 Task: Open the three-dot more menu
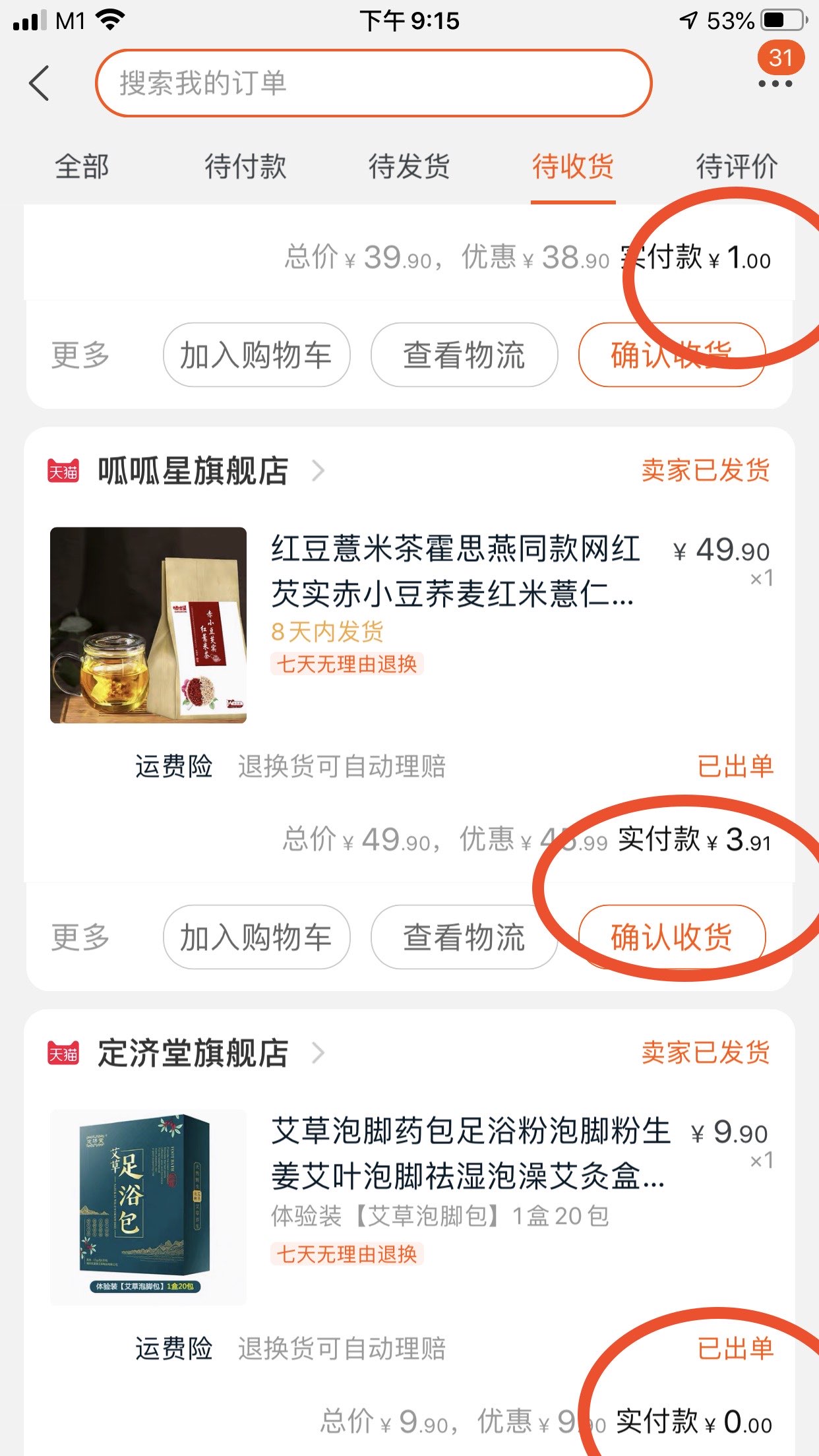coord(775,84)
